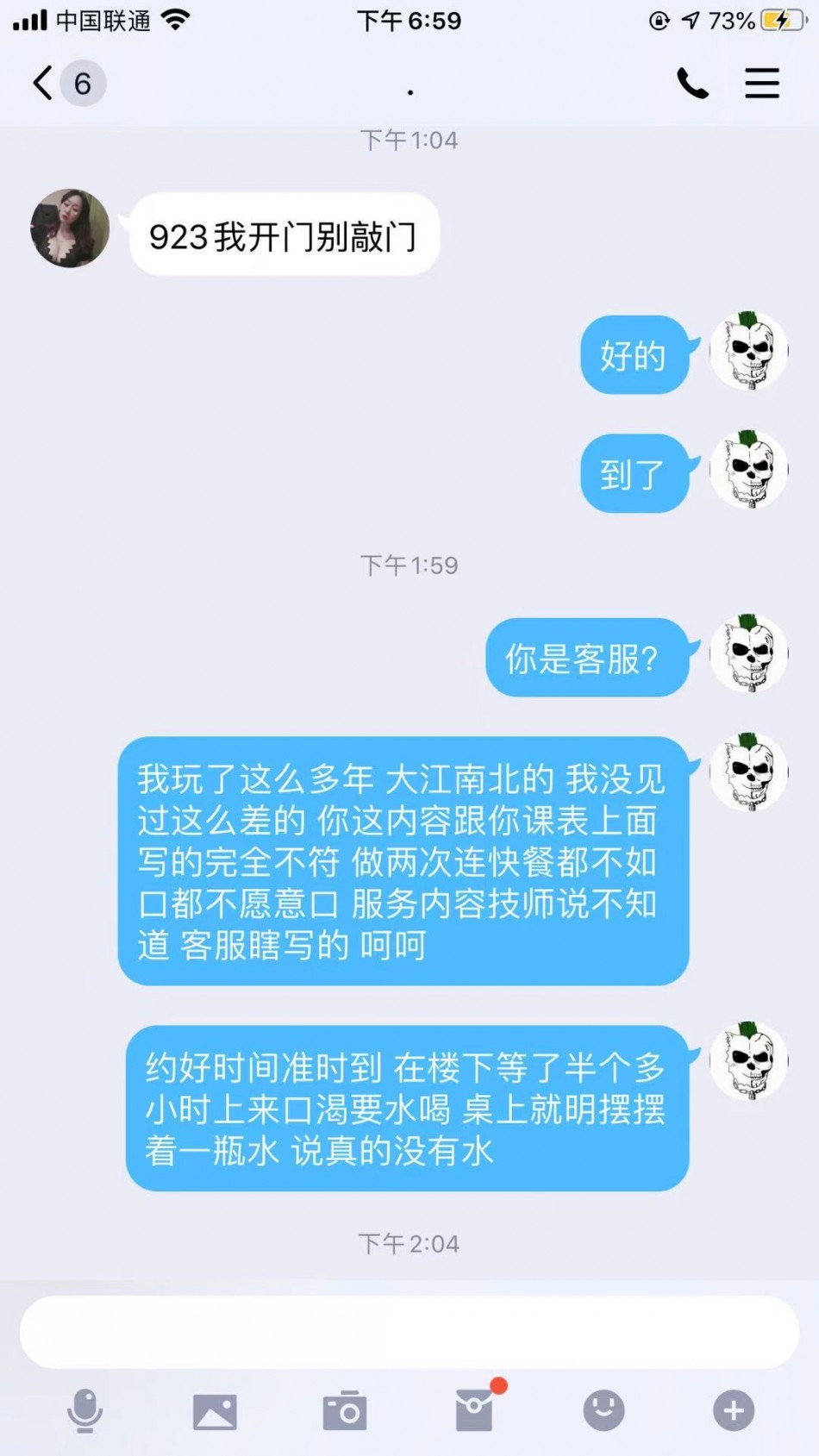
Task: View the contact's profile avatar
Action: (x=70, y=228)
